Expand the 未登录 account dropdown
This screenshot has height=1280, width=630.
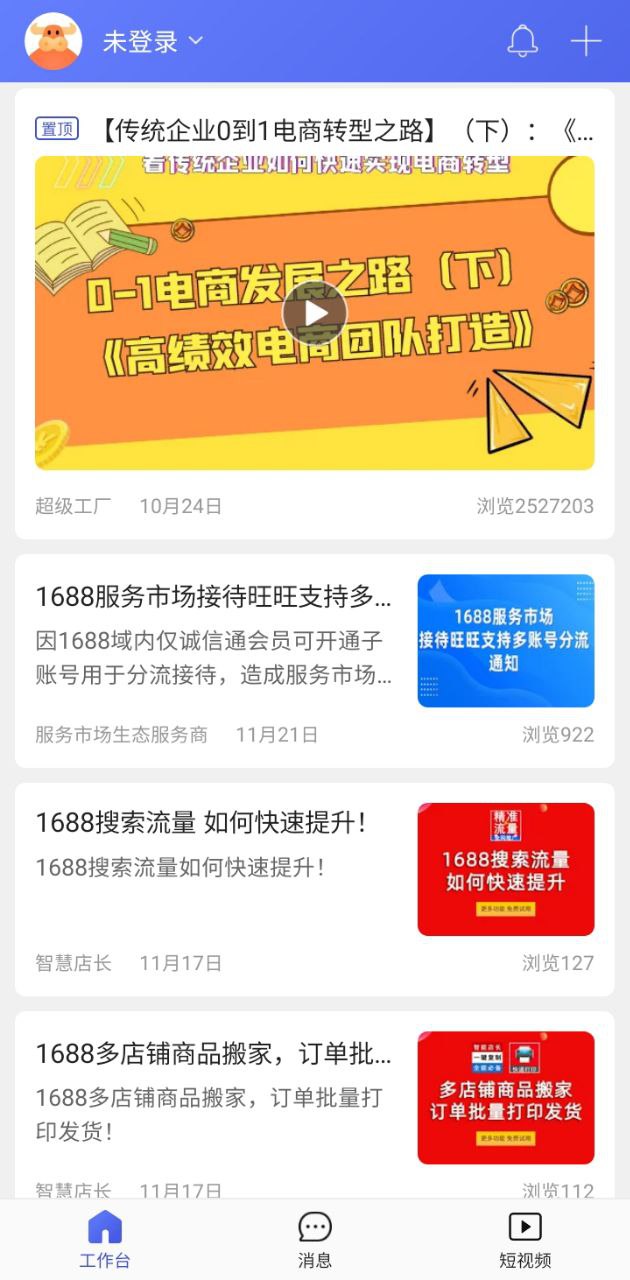[x=153, y=41]
